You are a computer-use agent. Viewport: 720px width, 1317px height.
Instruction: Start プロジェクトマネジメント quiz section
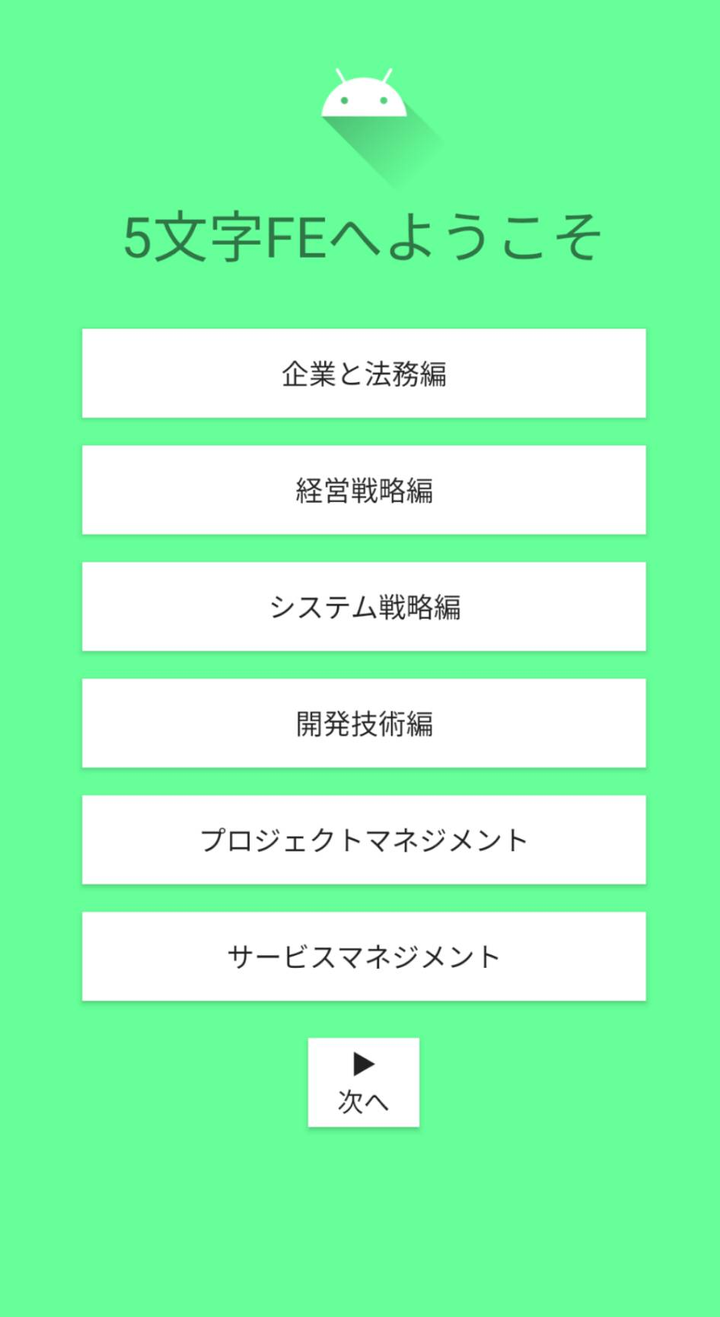point(363,840)
